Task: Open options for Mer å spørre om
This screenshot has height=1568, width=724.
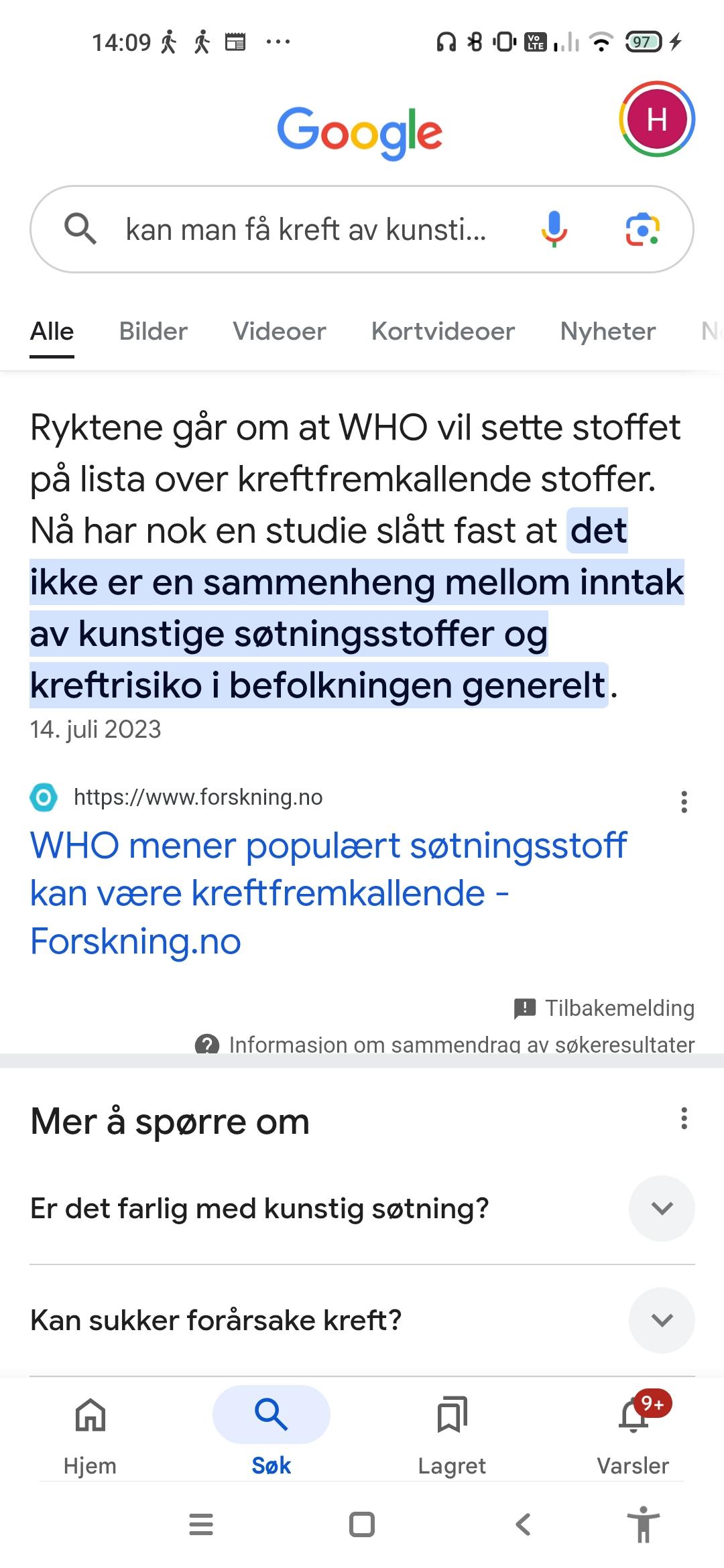Action: tap(684, 1118)
